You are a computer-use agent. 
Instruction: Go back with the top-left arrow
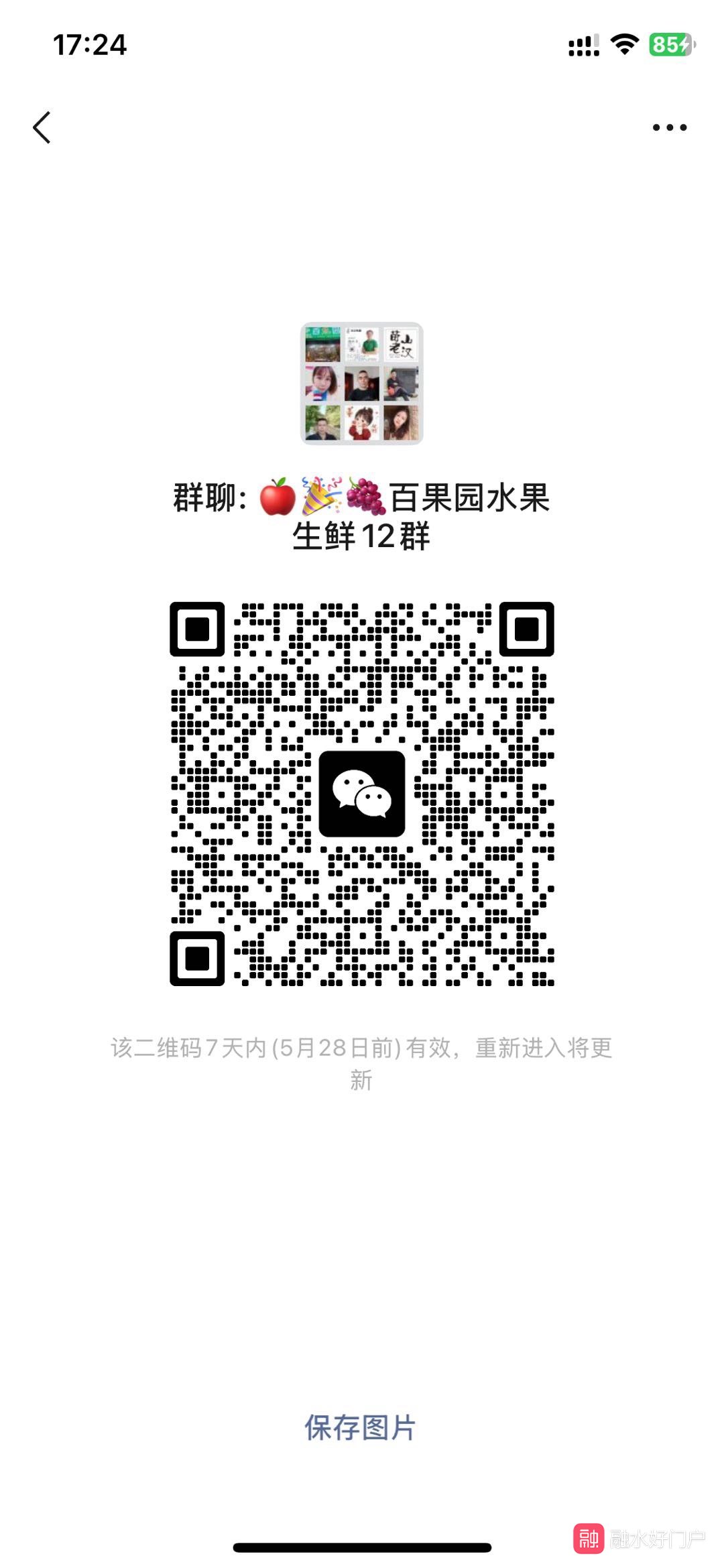[42, 127]
